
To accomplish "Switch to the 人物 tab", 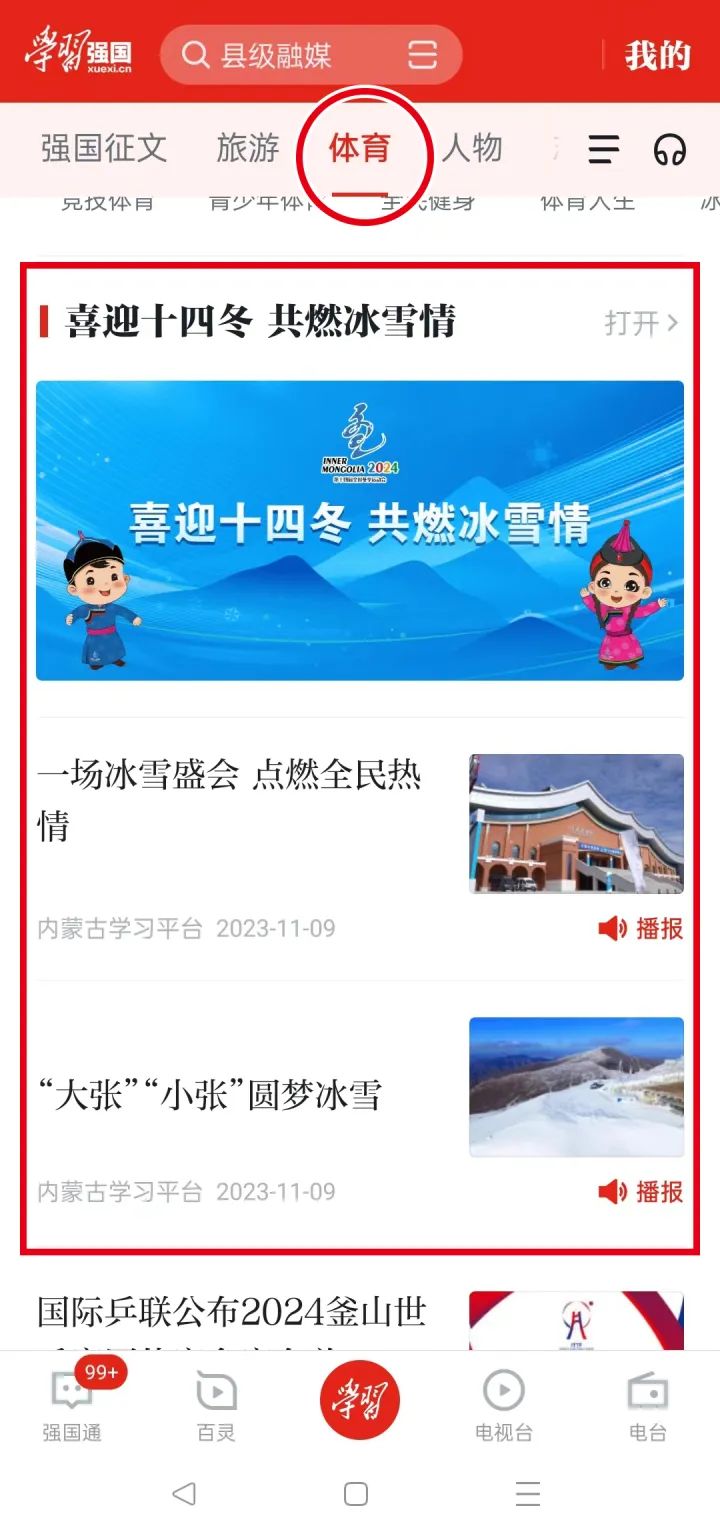I will coord(471,149).
